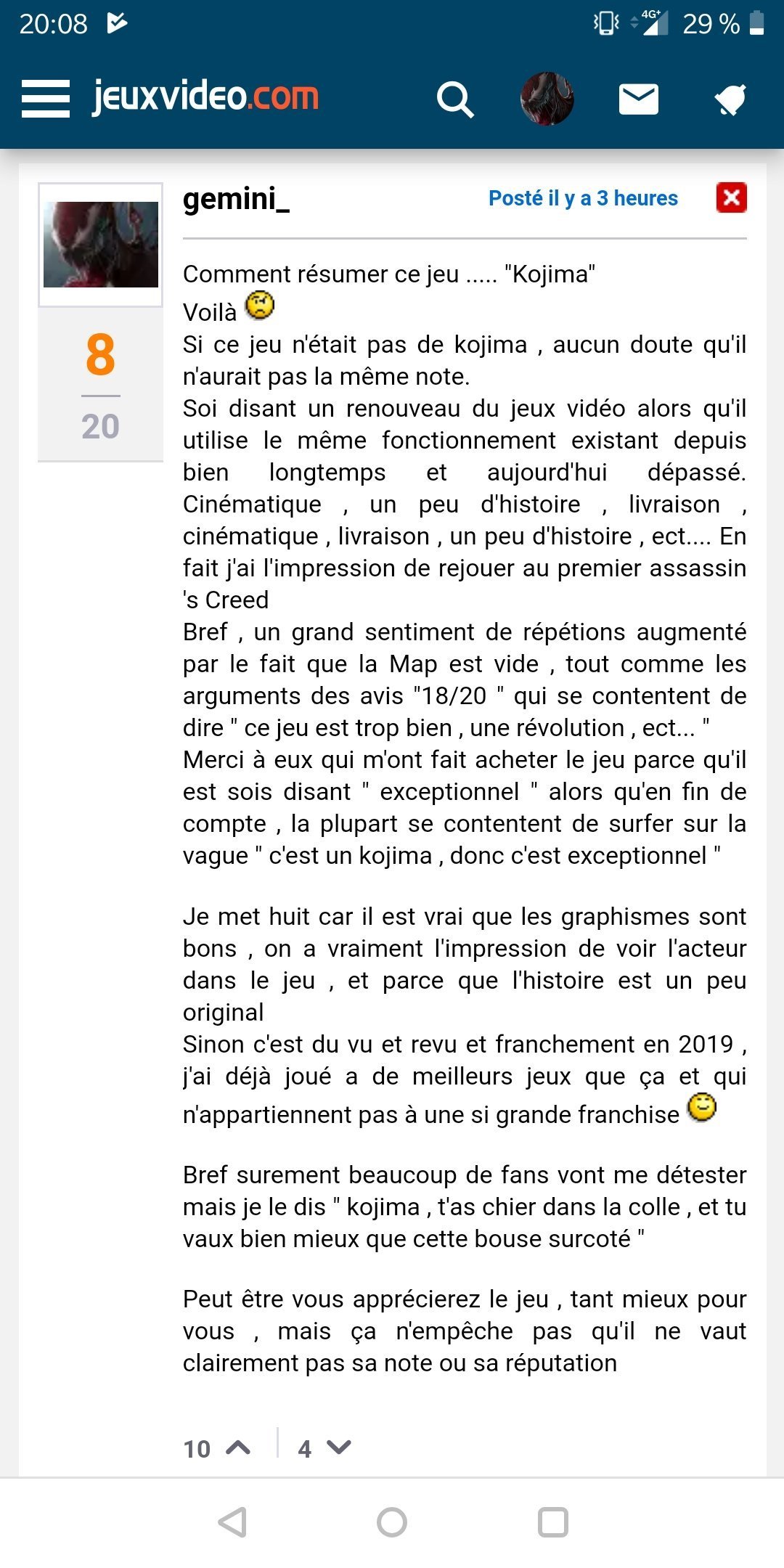Open the private messages envelope

tap(639, 99)
